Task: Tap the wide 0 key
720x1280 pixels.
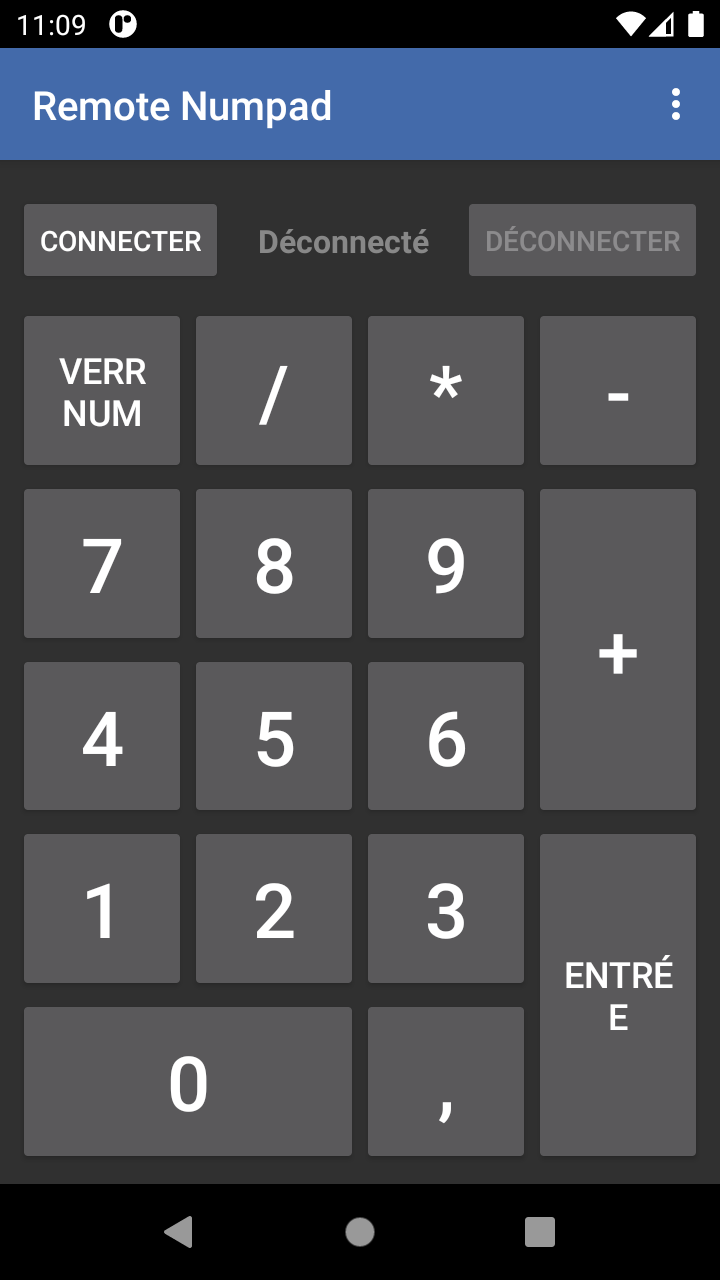Action: (188, 1081)
